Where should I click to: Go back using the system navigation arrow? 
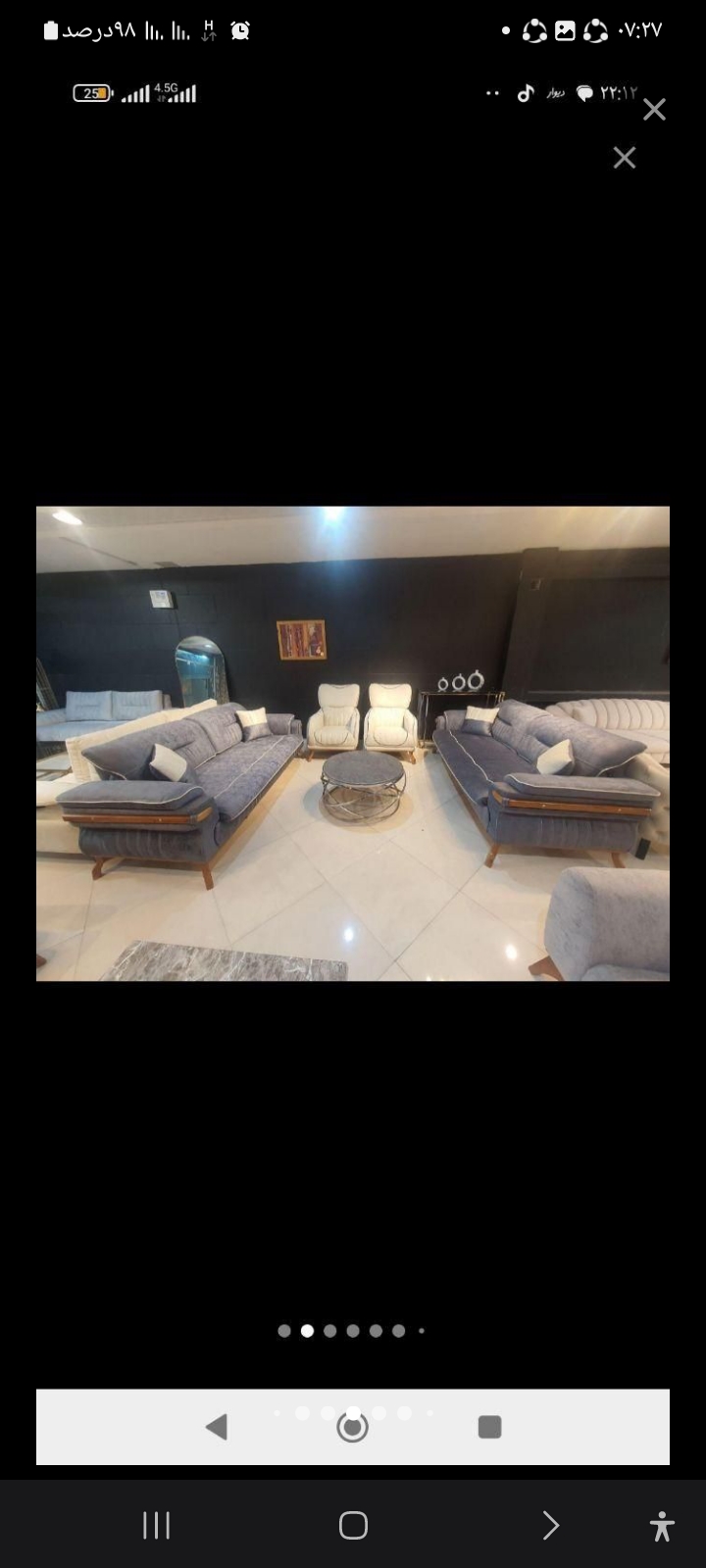551,1525
